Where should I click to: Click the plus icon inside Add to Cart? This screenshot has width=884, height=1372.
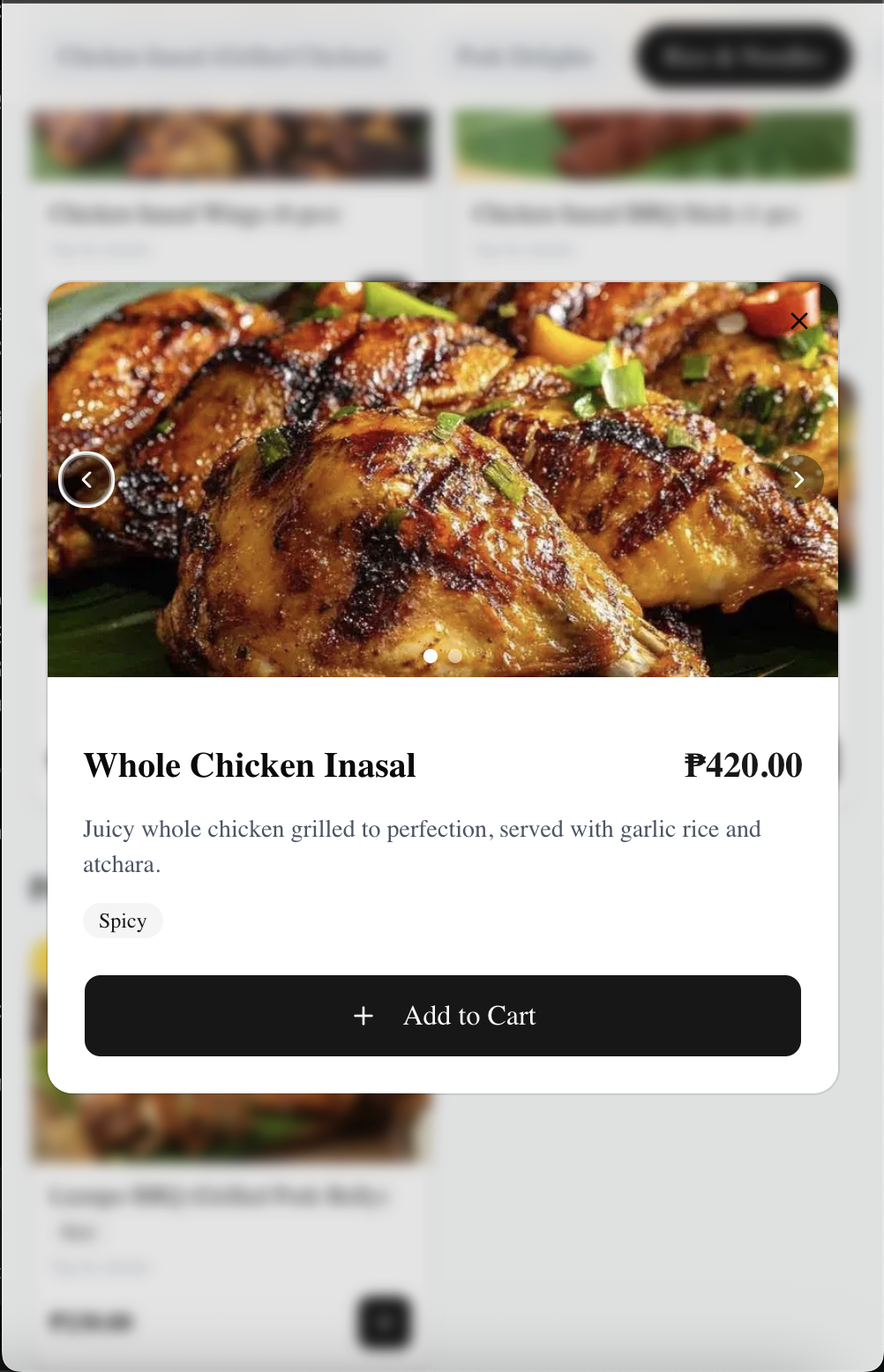363,1016
